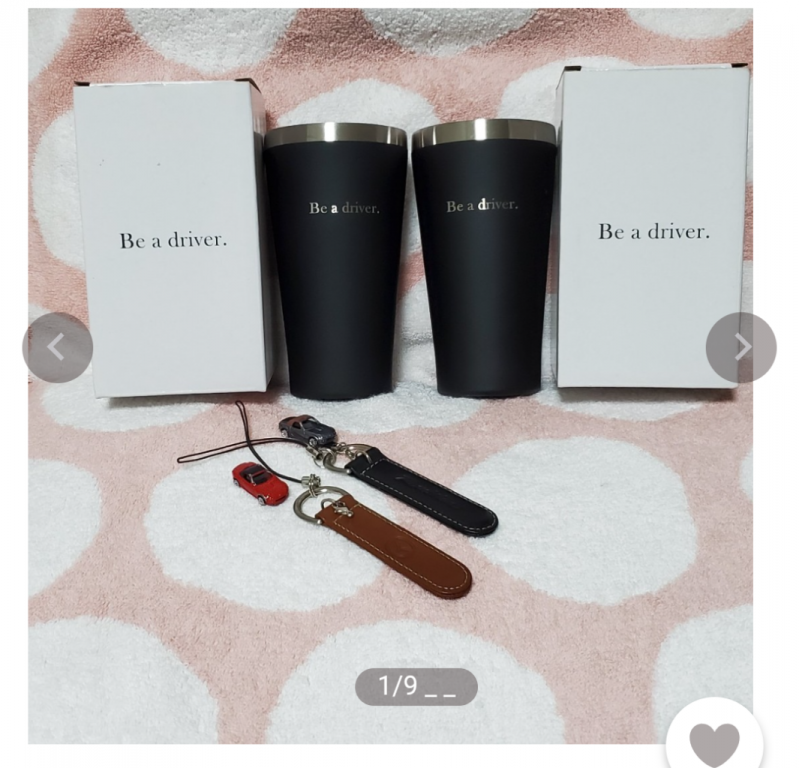The height and width of the screenshot is (768, 799).
Task: Go to the previous product photo
Action: pyautogui.click(x=57, y=347)
